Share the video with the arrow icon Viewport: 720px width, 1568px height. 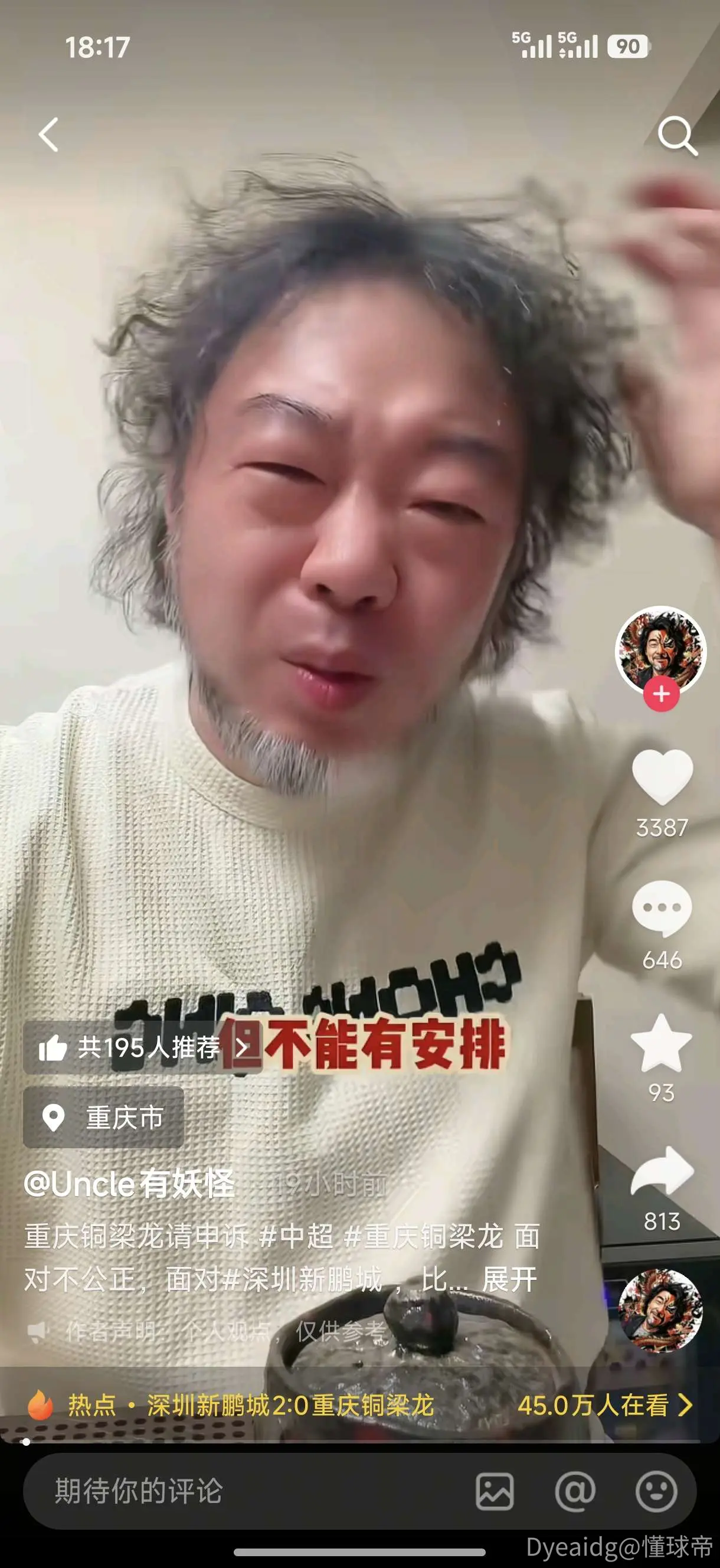click(x=662, y=1171)
